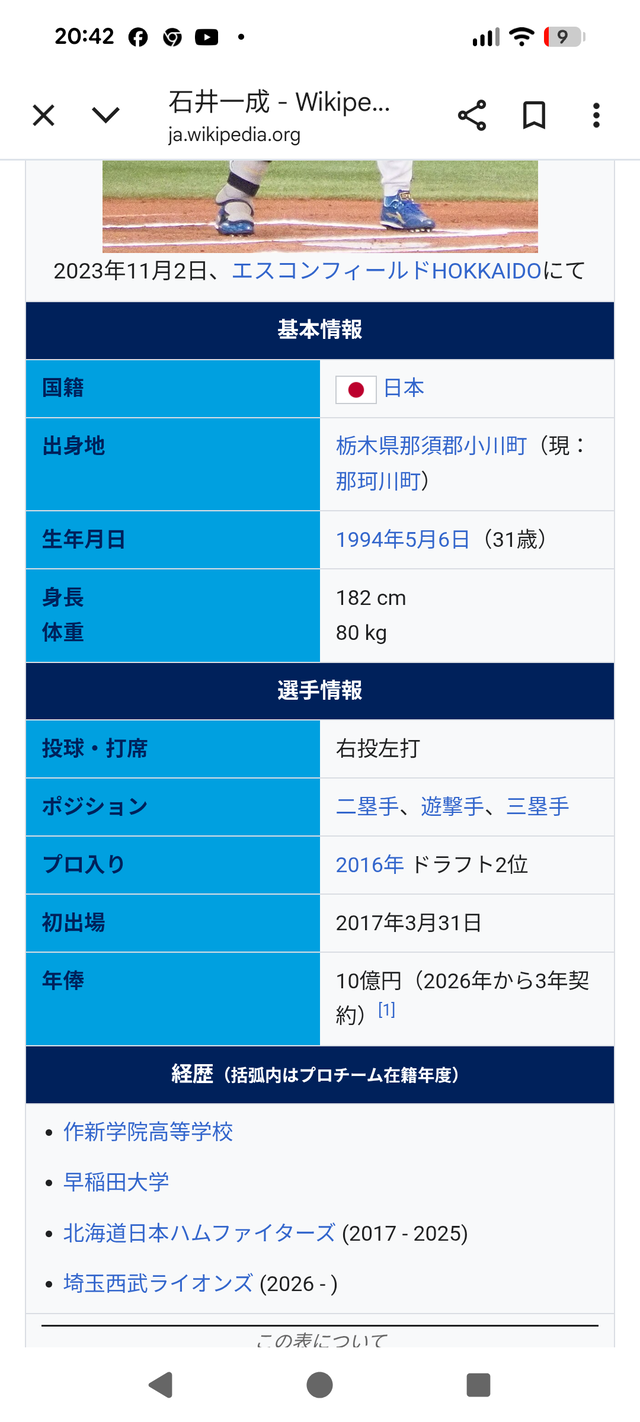Viewport: 640px width, 1422px height.
Task: Open the 那珂川町 link
Action: (x=378, y=481)
